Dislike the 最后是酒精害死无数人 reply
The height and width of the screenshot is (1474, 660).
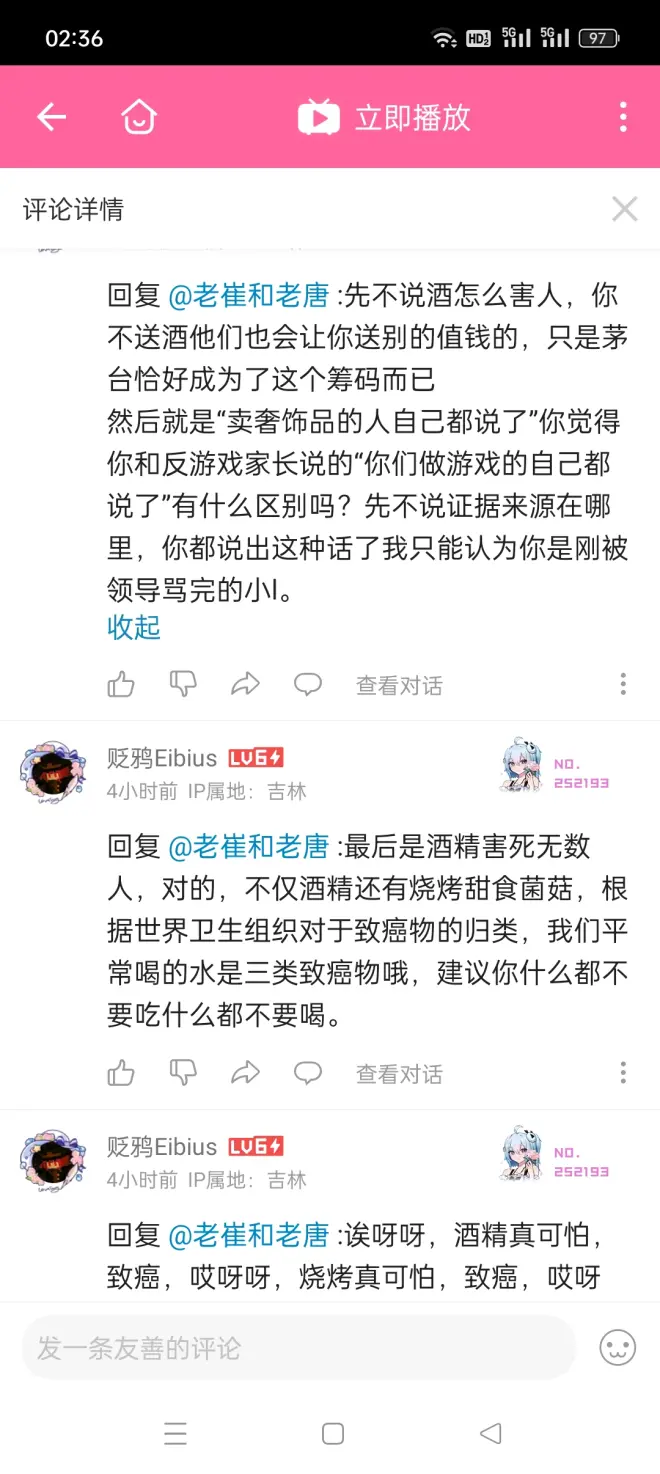pos(183,1074)
